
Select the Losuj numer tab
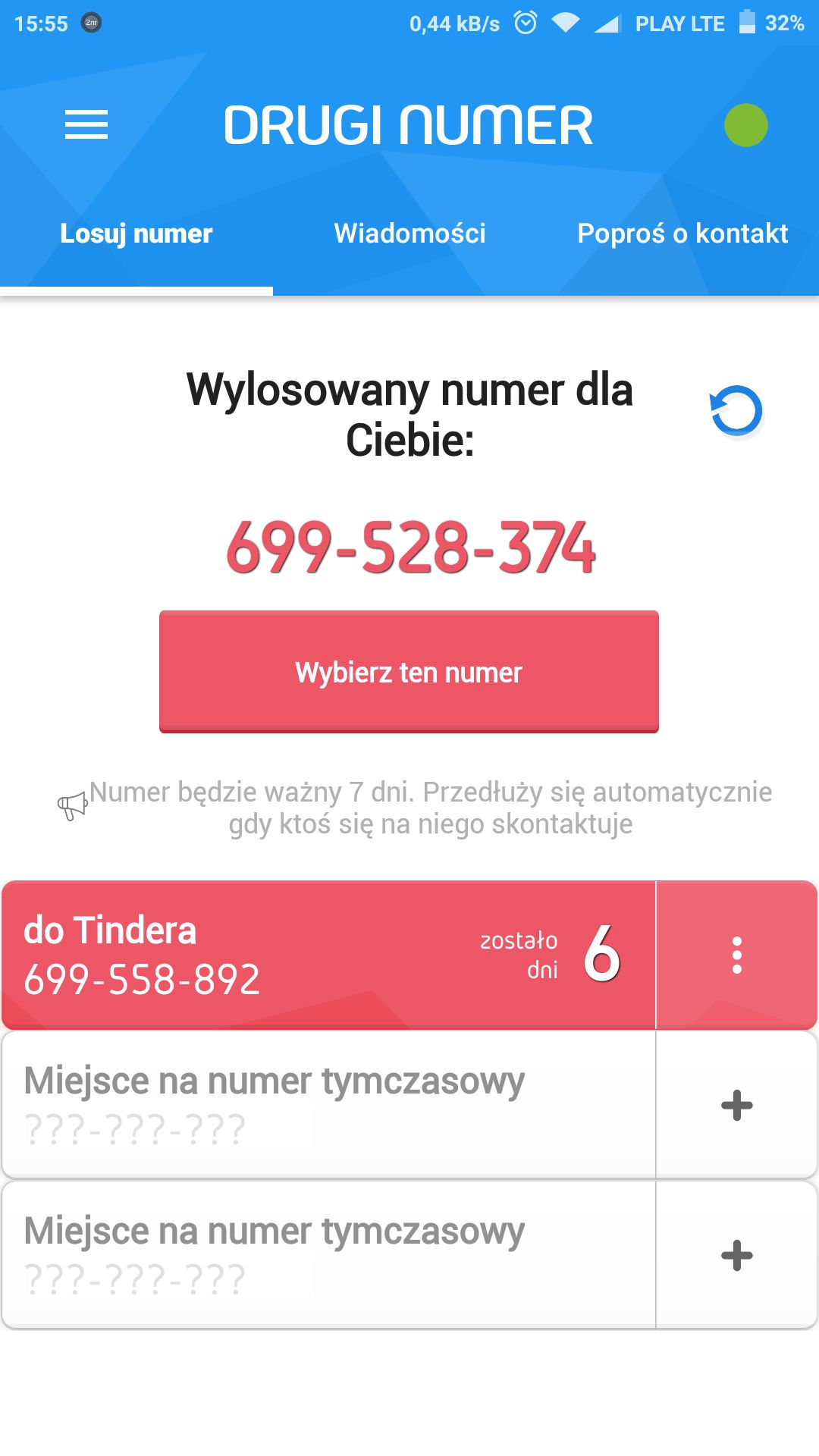click(136, 234)
